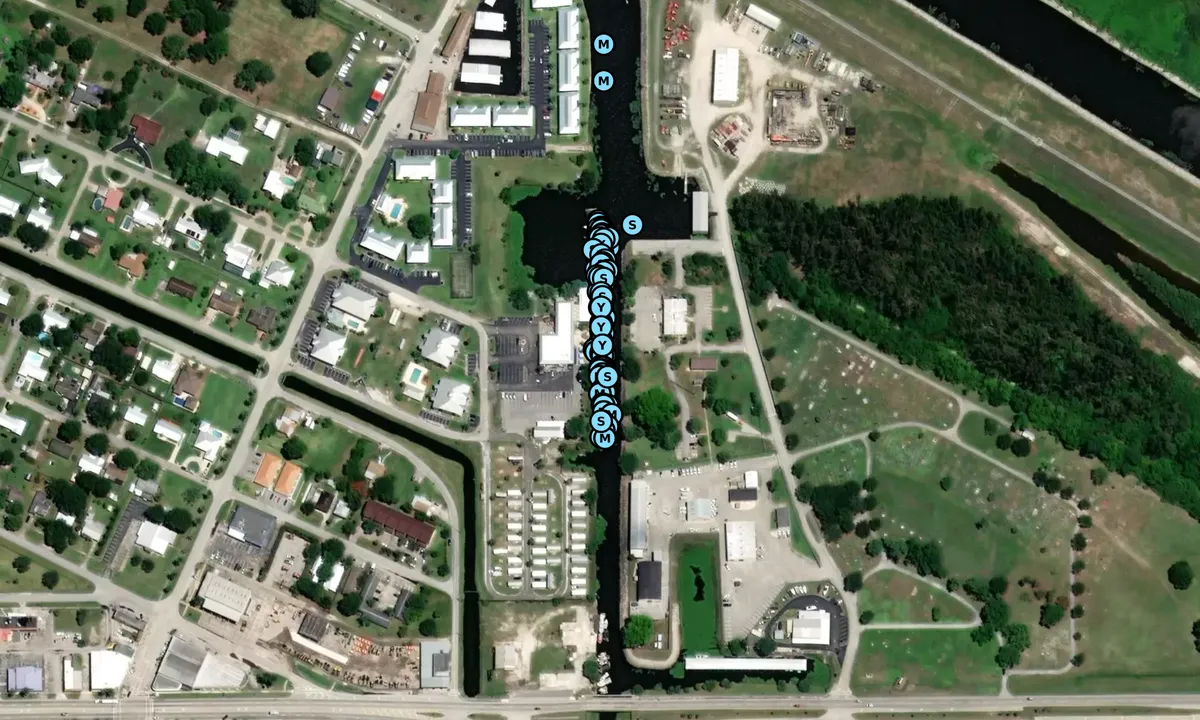This screenshot has width=1200, height=720.
Task: Select the lone S marker beside the cluster
Action: pos(632,225)
